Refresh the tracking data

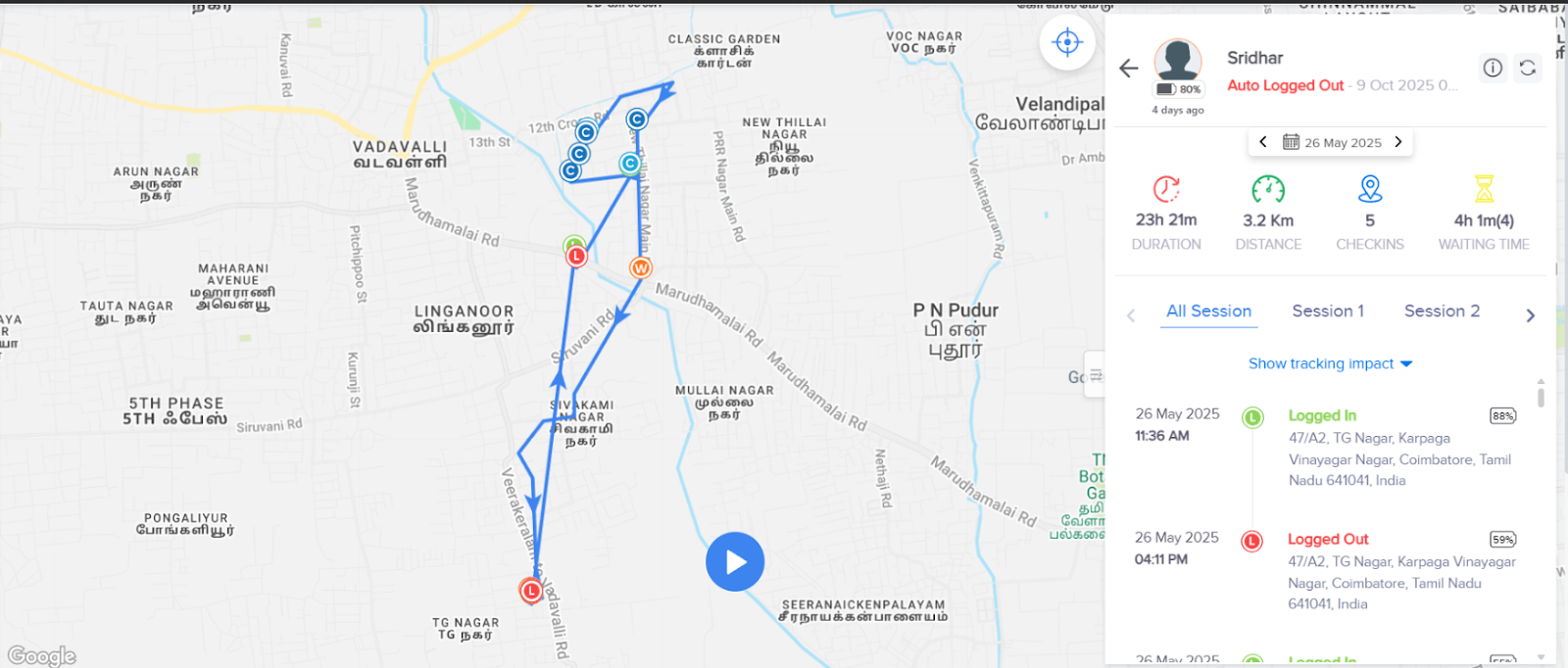point(1528,68)
